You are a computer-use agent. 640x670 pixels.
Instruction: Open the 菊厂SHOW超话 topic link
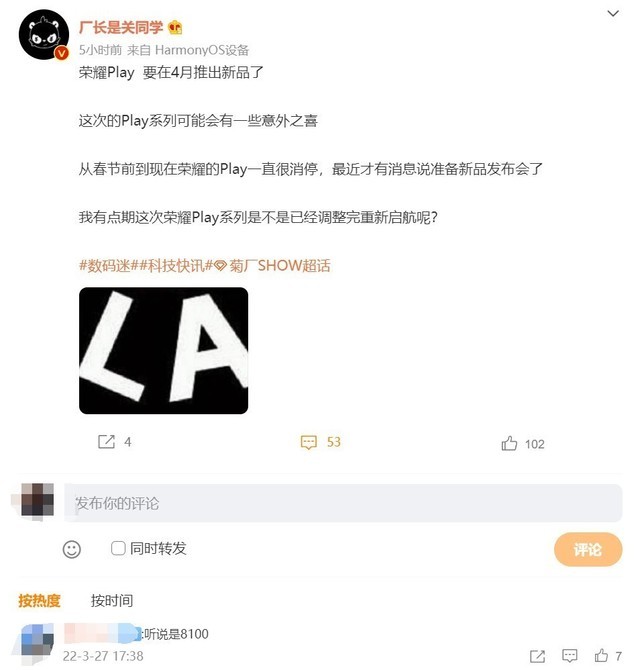coord(271,265)
